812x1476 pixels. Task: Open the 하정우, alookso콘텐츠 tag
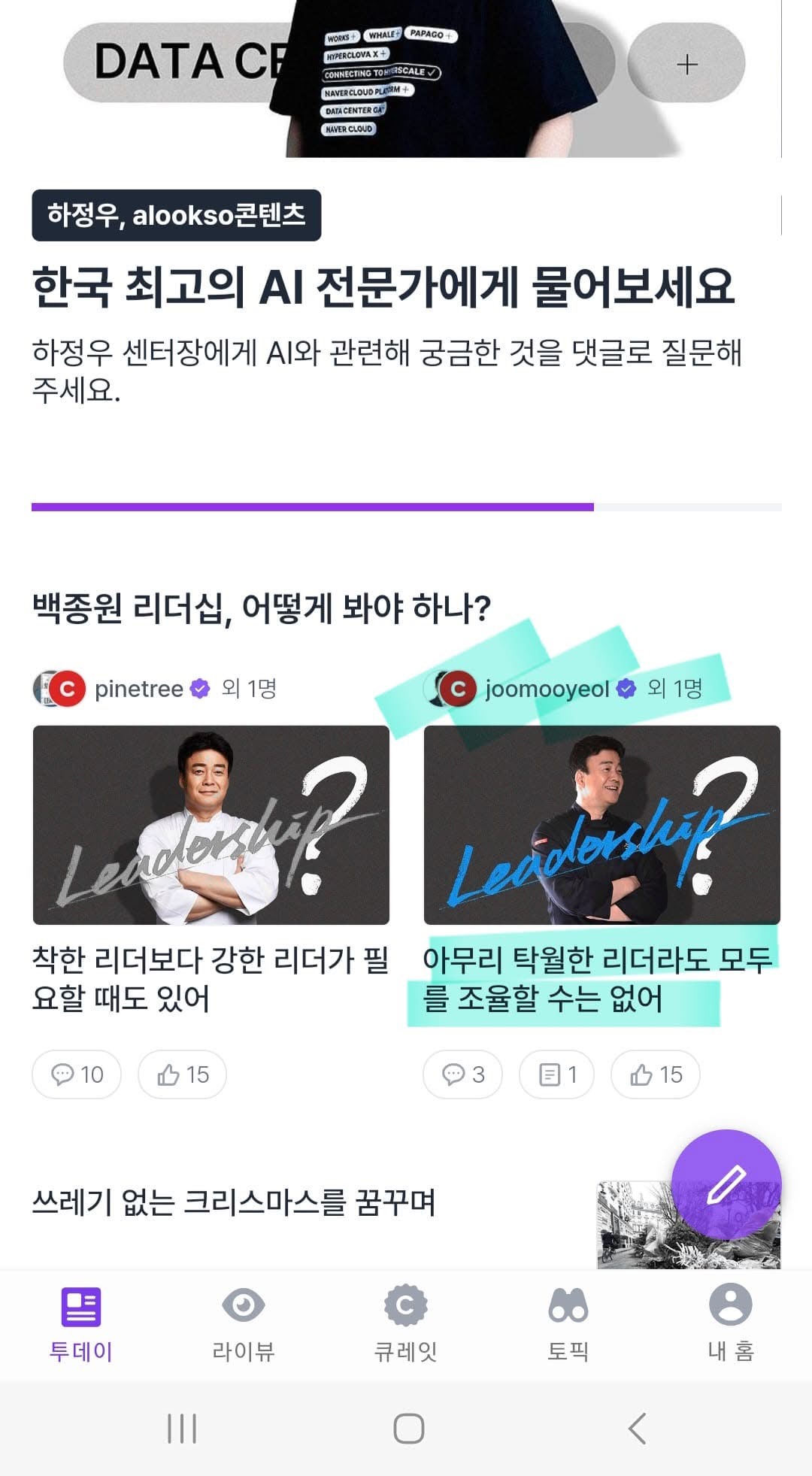[176, 215]
